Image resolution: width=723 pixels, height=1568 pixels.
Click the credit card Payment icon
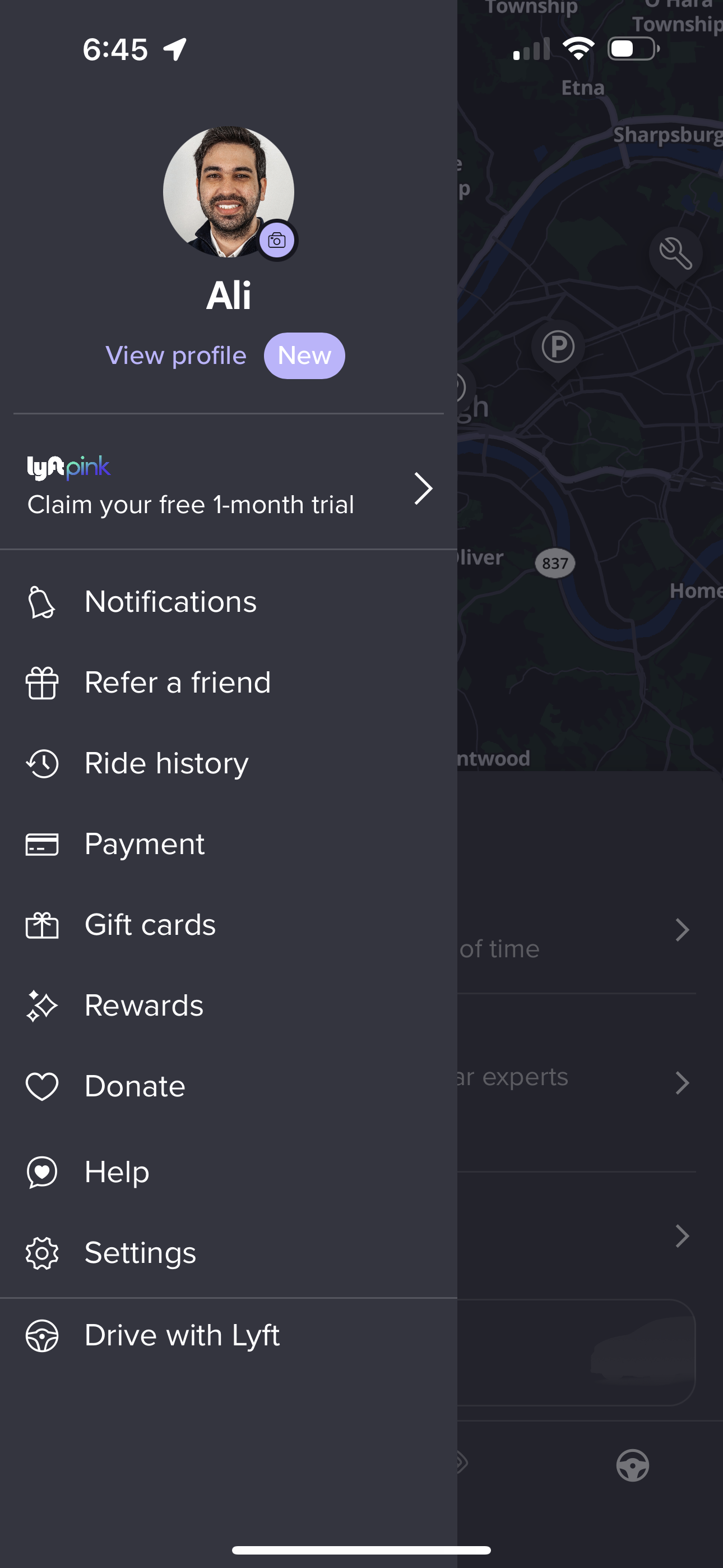tap(40, 843)
